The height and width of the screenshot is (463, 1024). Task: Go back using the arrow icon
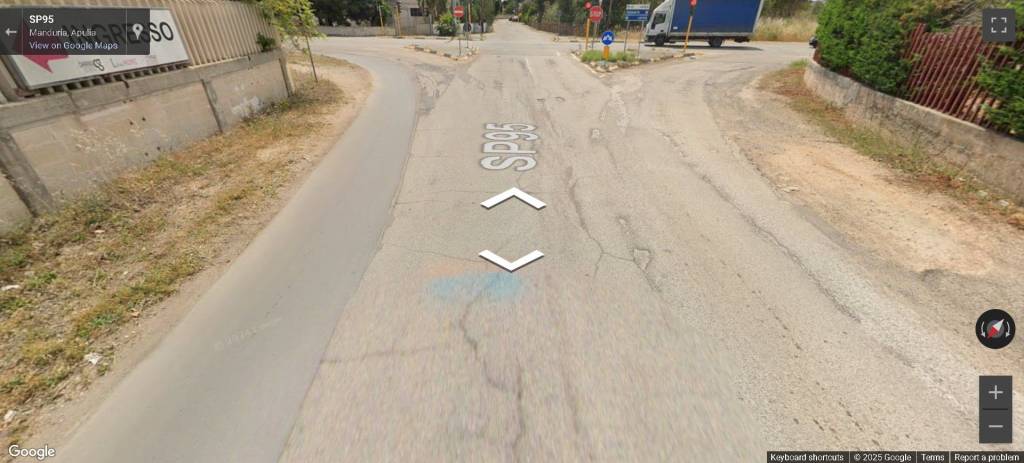pyautogui.click(x=11, y=32)
